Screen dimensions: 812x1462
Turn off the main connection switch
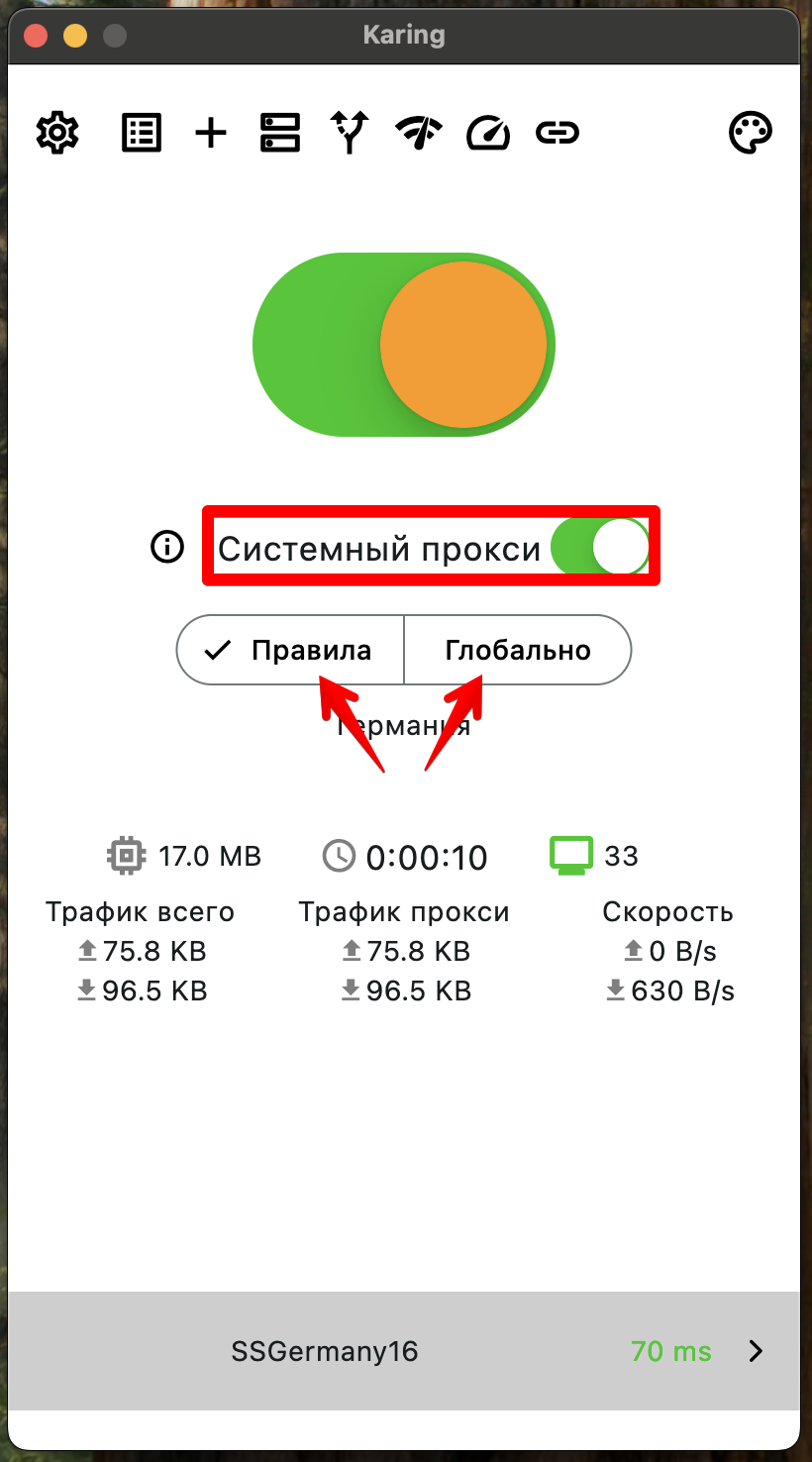click(x=404, y=345)
